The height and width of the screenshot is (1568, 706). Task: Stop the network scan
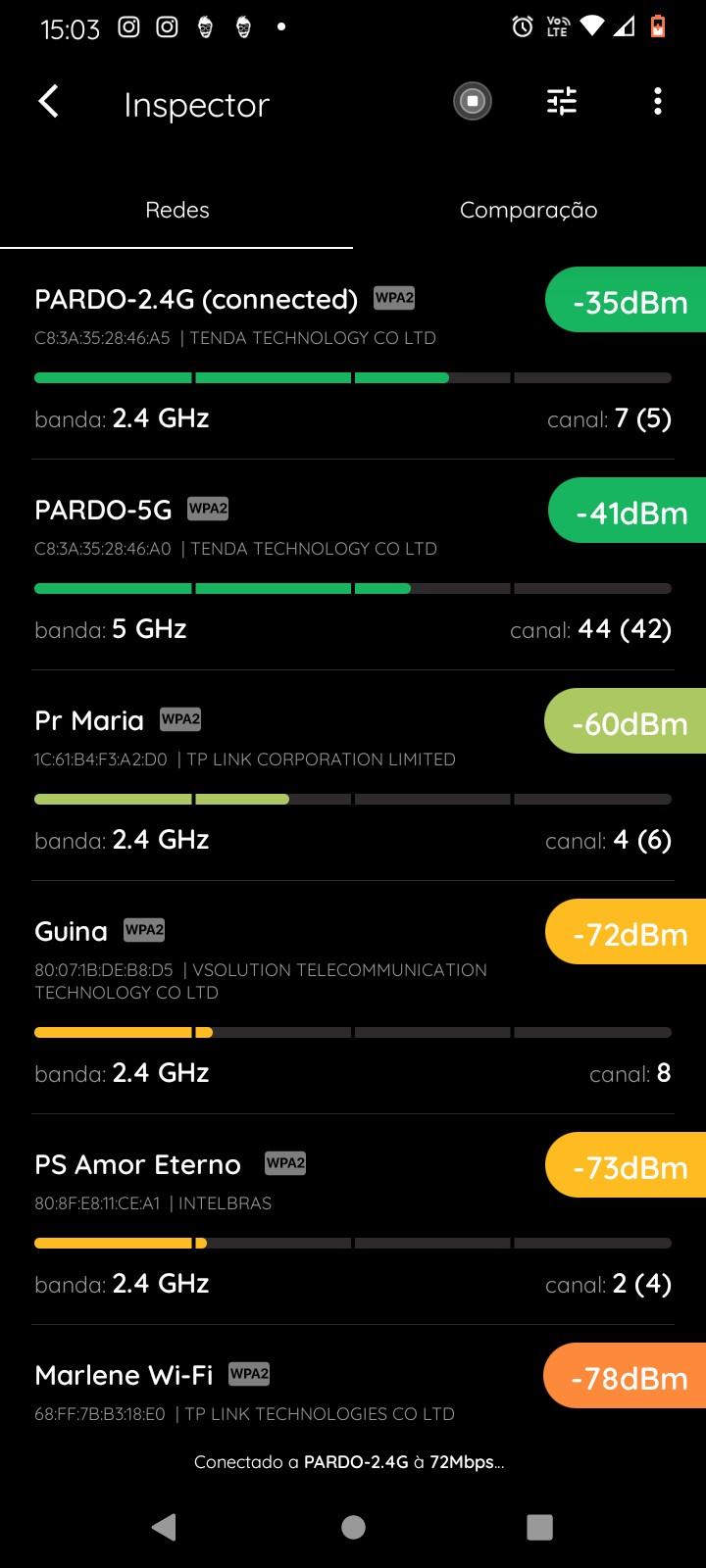473,102
